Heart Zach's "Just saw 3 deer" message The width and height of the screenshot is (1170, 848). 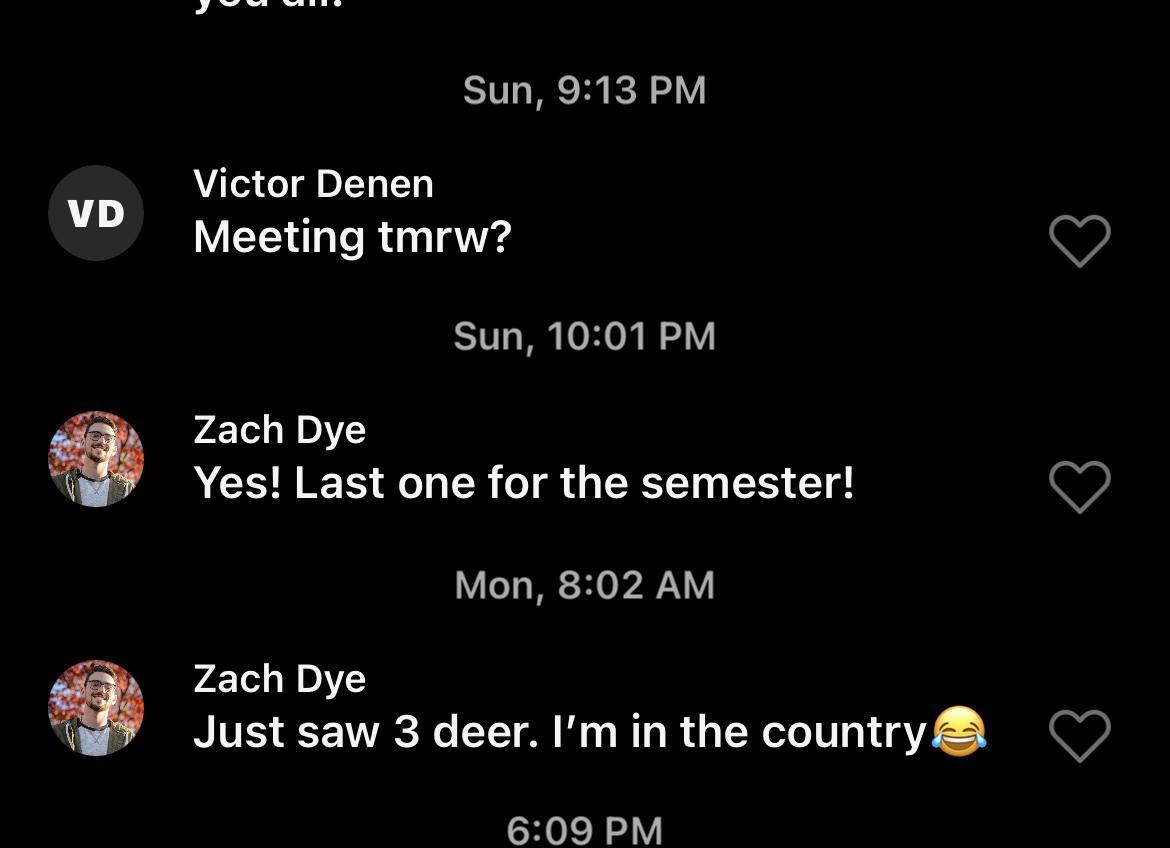coord(1079,736)
